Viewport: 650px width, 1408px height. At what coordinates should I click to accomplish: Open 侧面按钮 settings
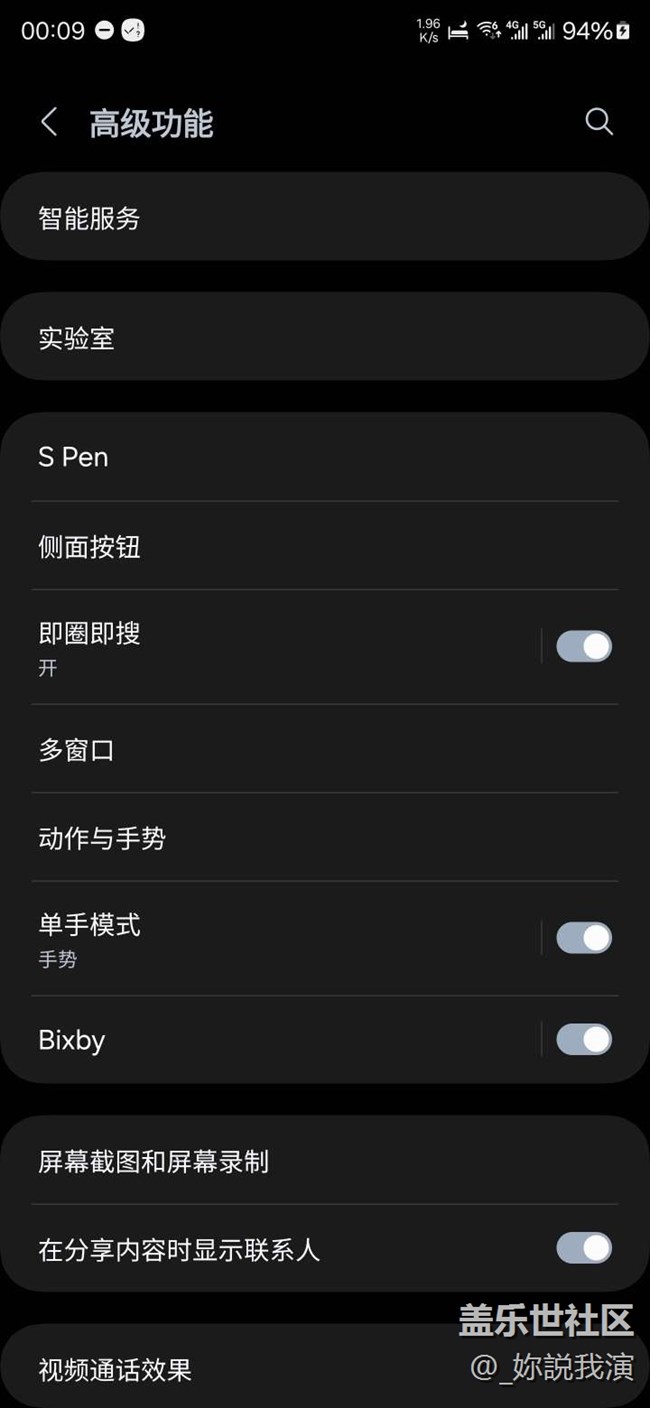(325, 546)
